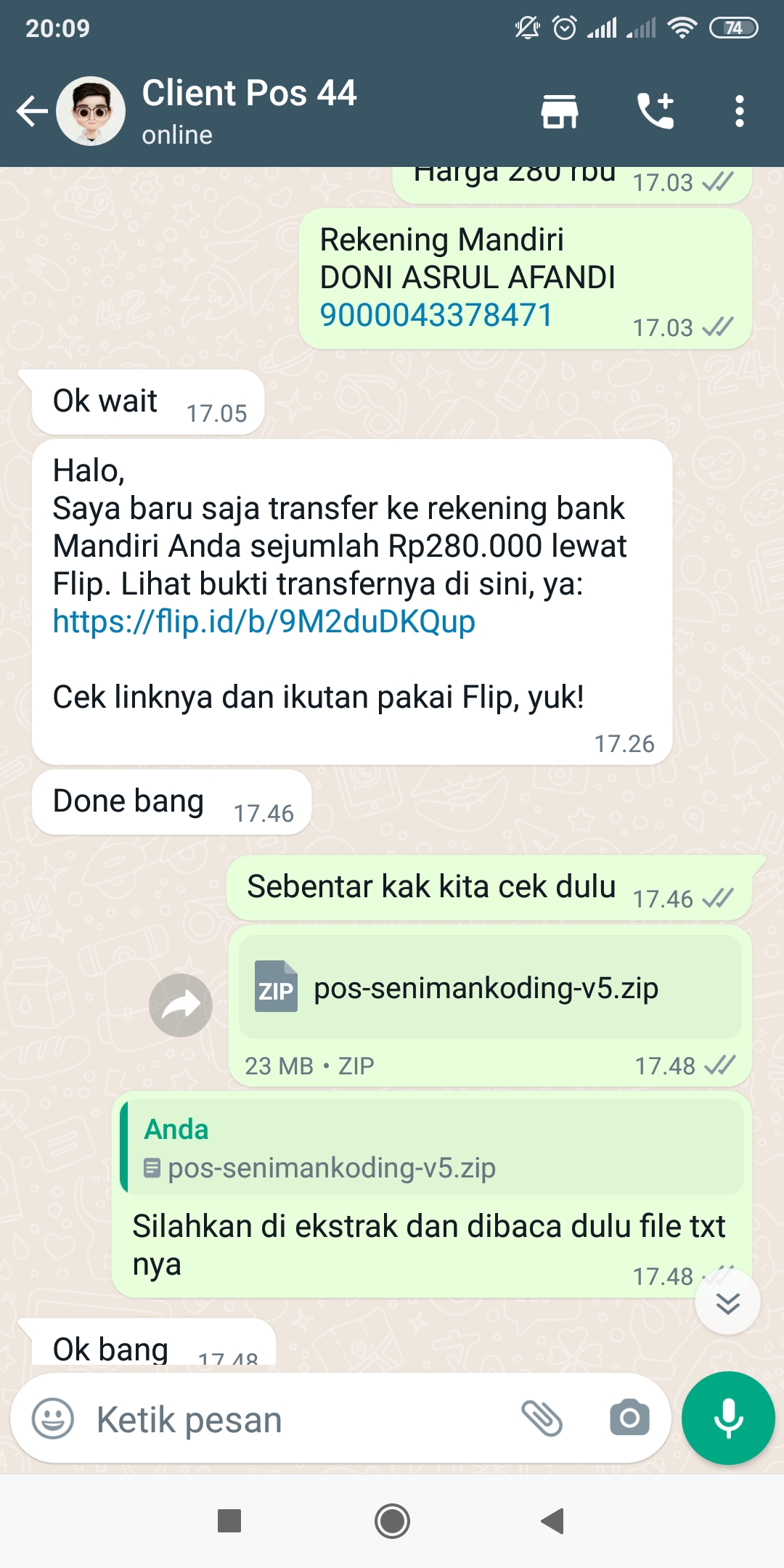784x1568 pixels.
Task: Jump to latest messages with down chevron
Action: 727,1302
